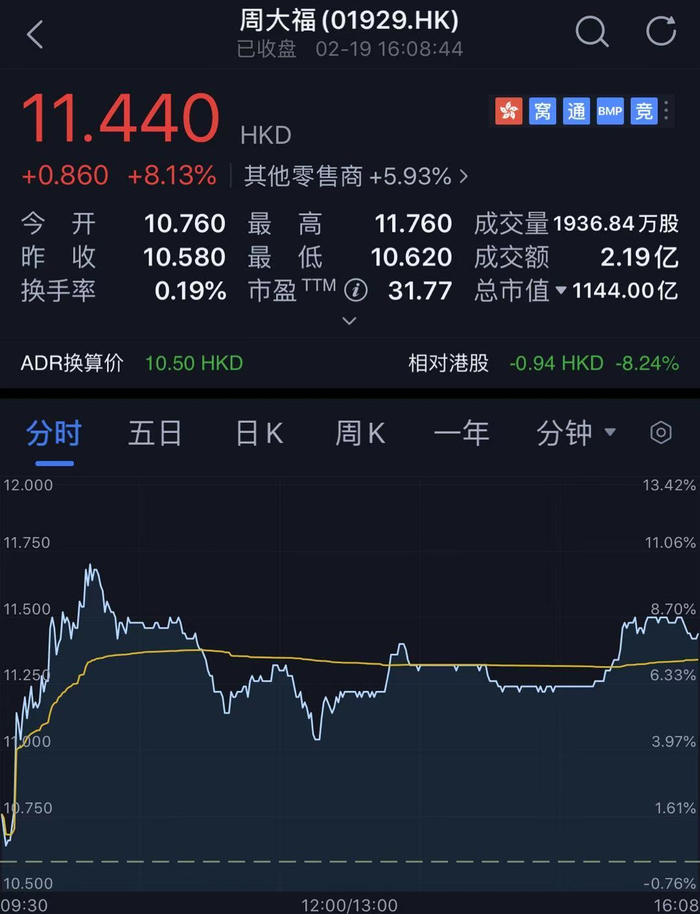Image resolution: width=700 pixels, height=914 pixels.
Task: Switch to the 周K chart tab
Action: click(x=360, y=433)
